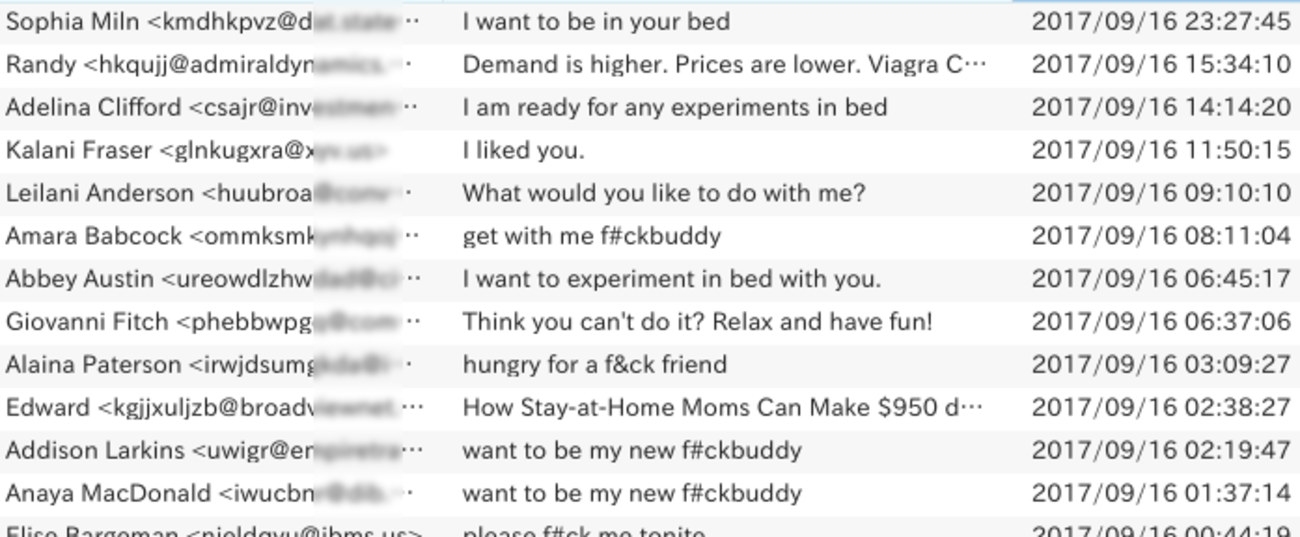Select the email from Addison Larkins
The image size is (1300, 537).
(631, 451)
